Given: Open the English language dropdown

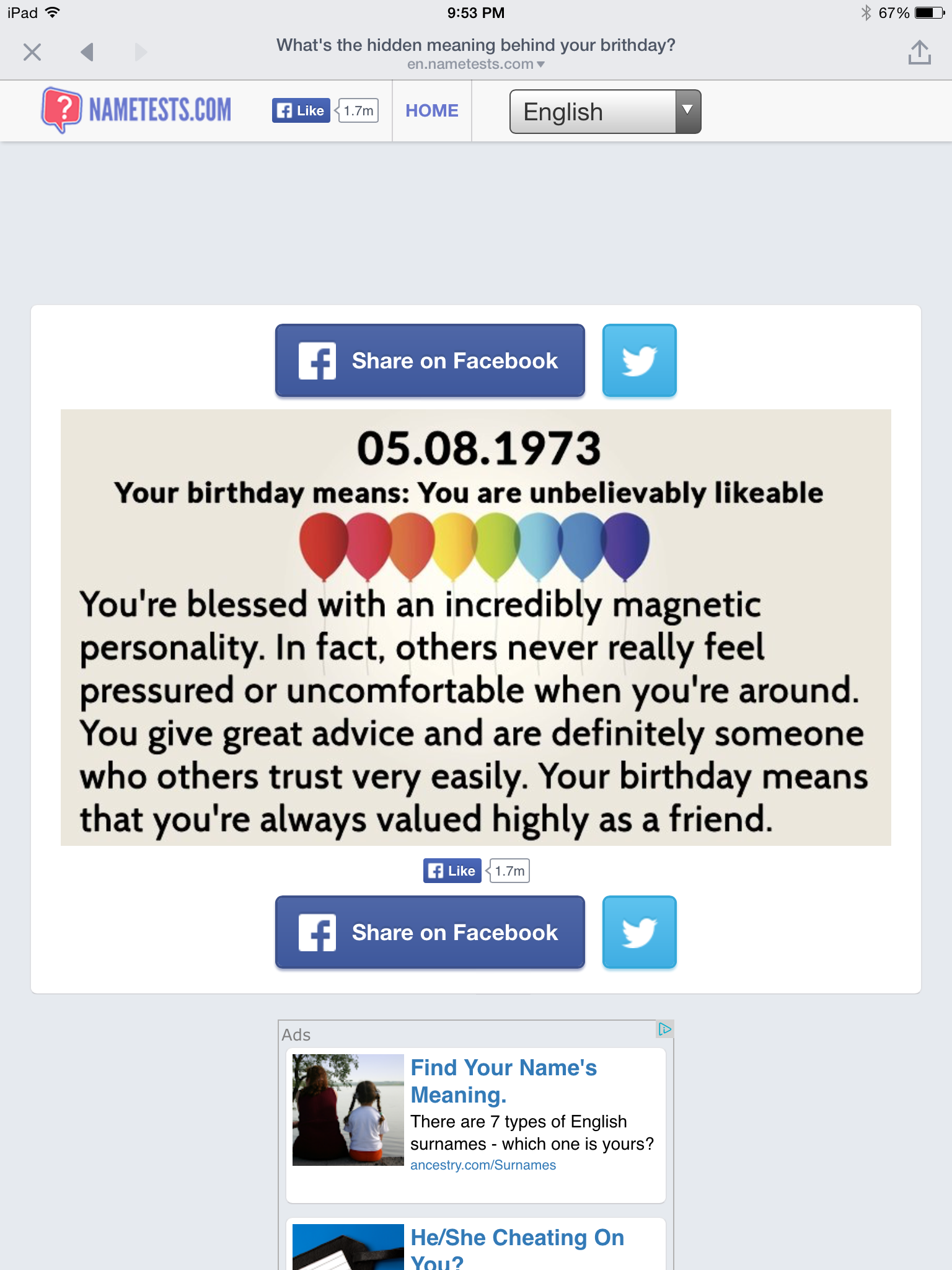Looking at the screenshot, I should point(605,112).
